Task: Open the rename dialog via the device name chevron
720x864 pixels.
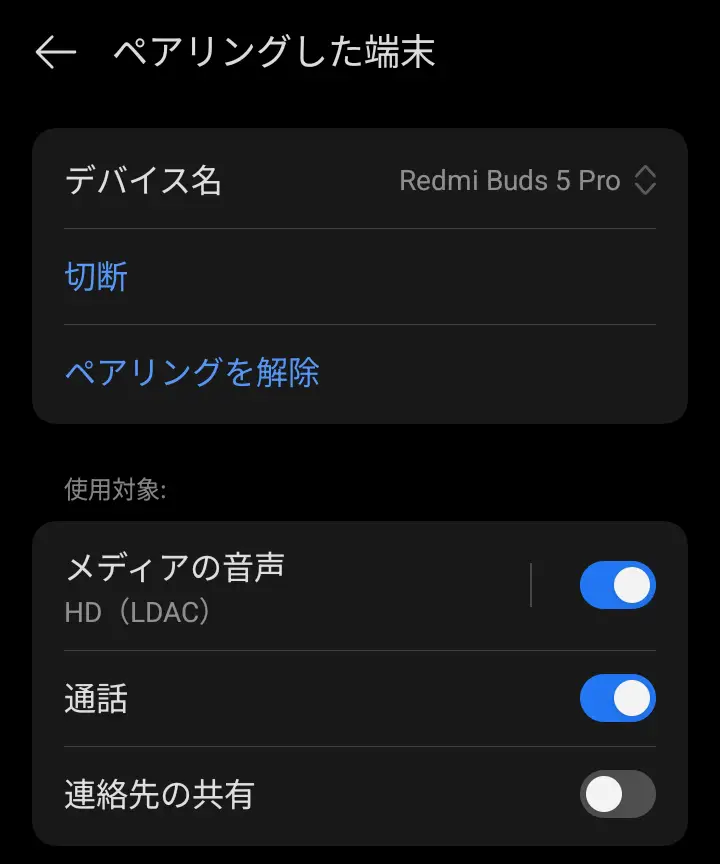Action: coord(645,181)
